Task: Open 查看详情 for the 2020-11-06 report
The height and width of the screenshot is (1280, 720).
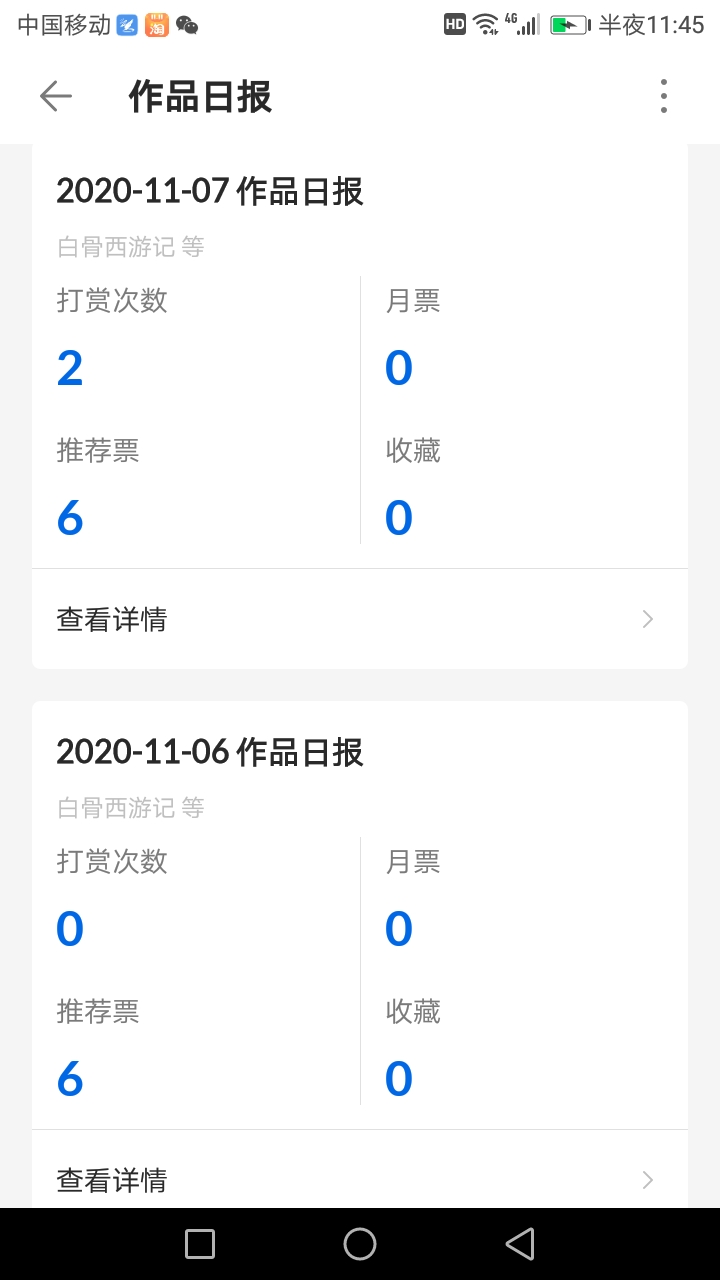Action: (360, 1170)
